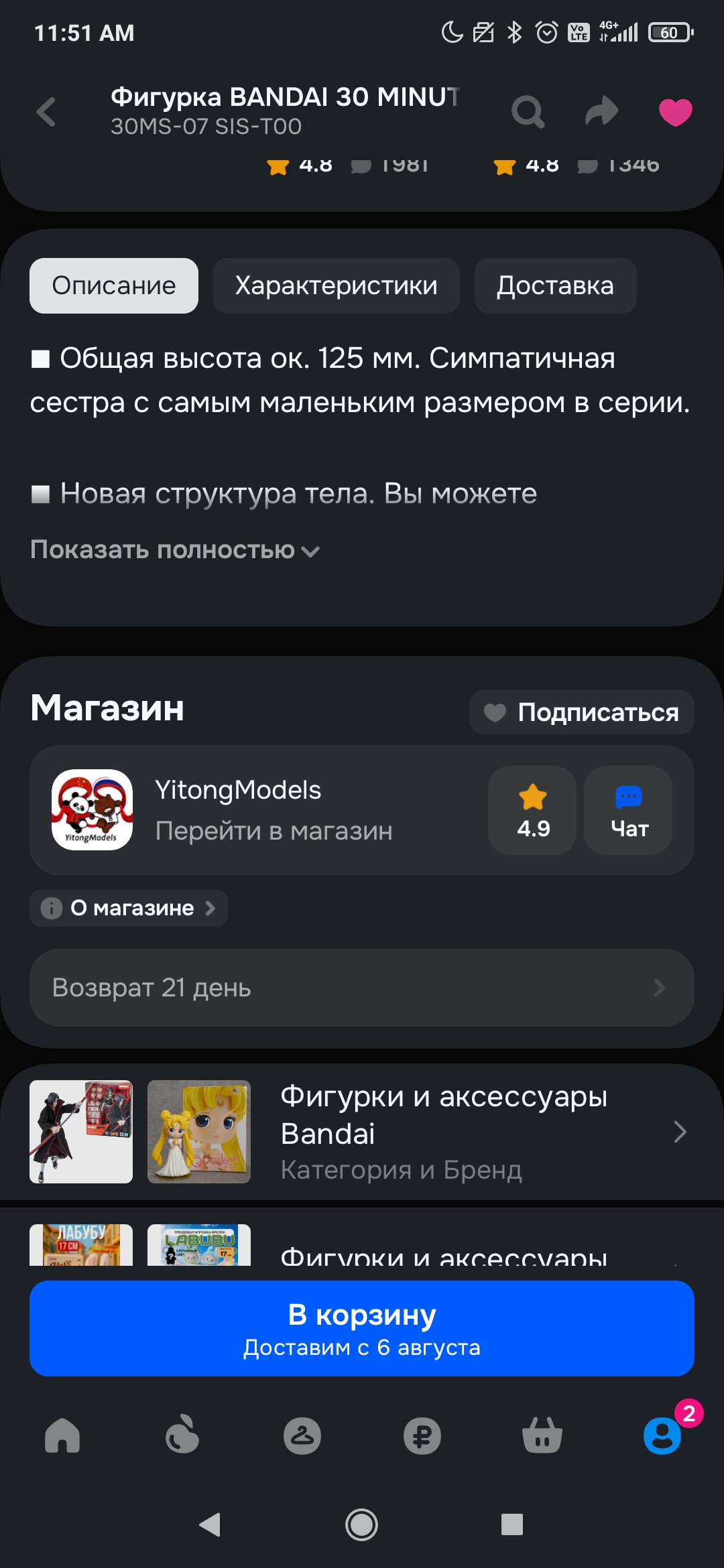724x1568 pixels.
Task: Go back from the product page
Action: [x=46, y=111]
